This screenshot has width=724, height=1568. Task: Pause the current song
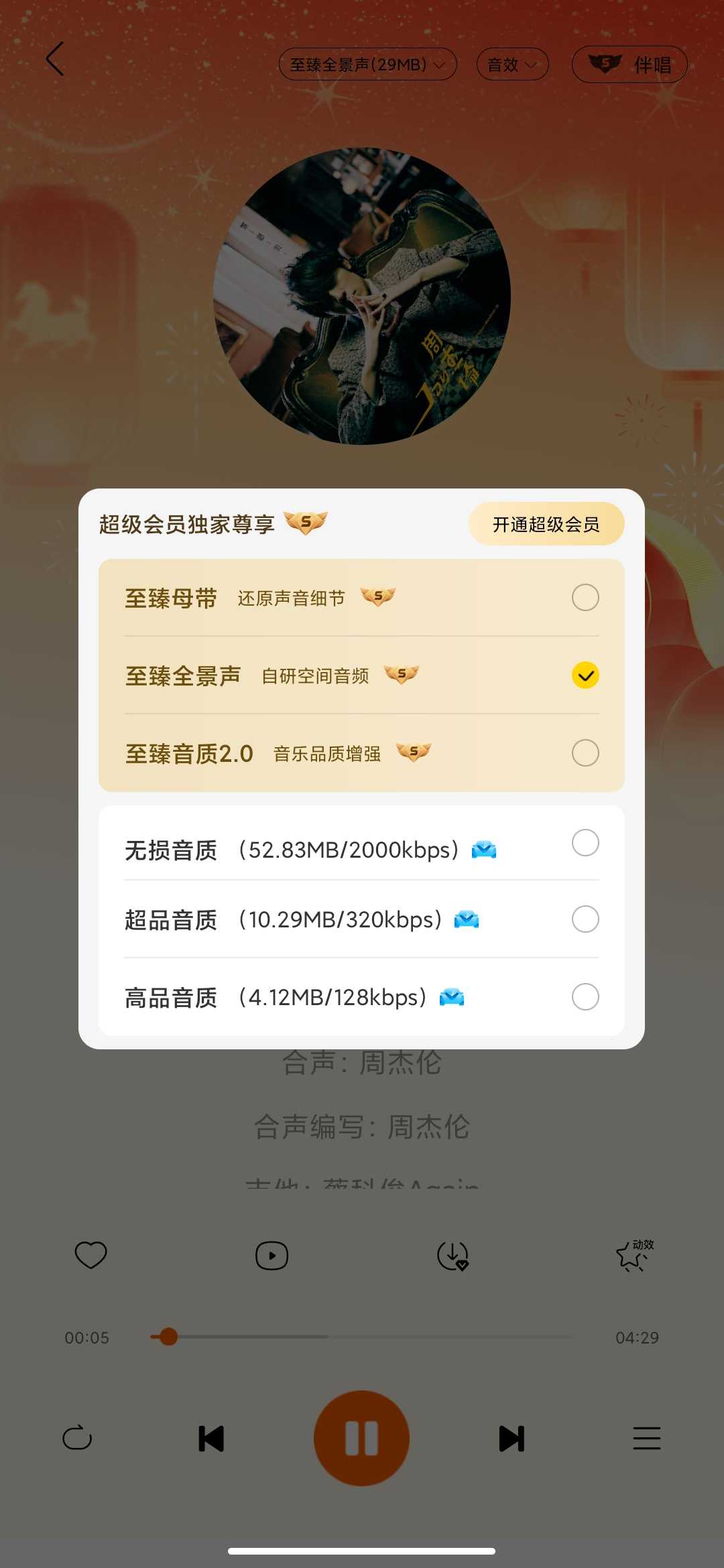pyautogui.click(x=362, y=1438)
